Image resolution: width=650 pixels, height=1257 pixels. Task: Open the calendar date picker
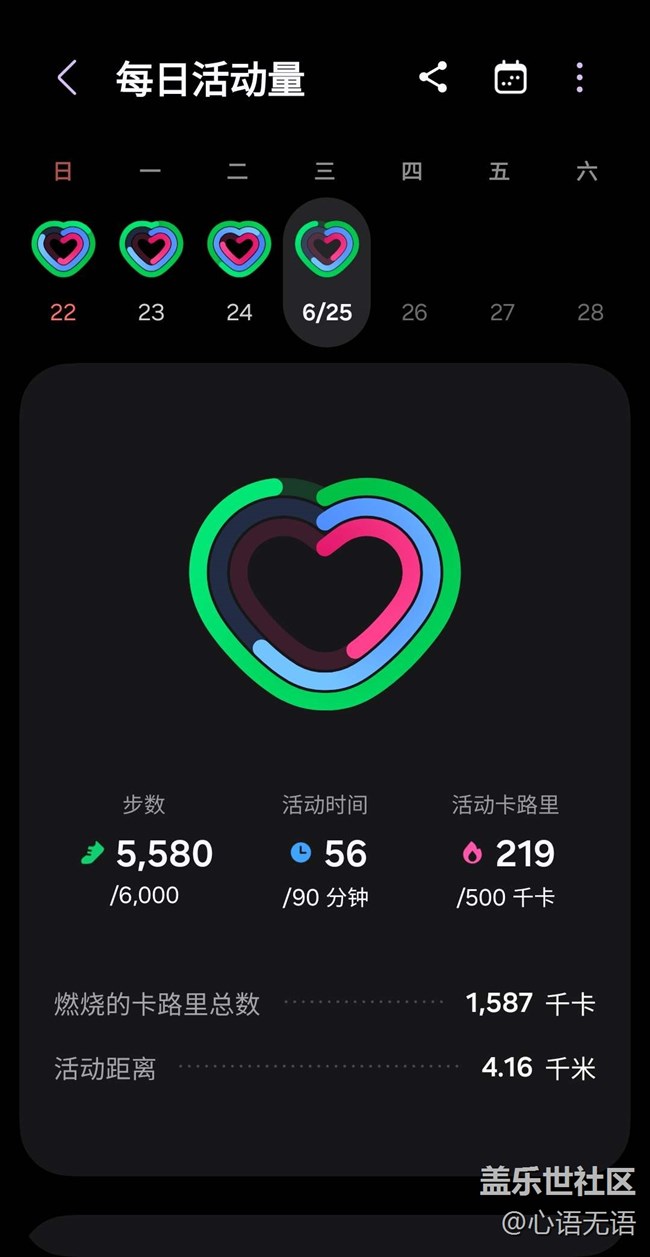click(x=510, y=77)
